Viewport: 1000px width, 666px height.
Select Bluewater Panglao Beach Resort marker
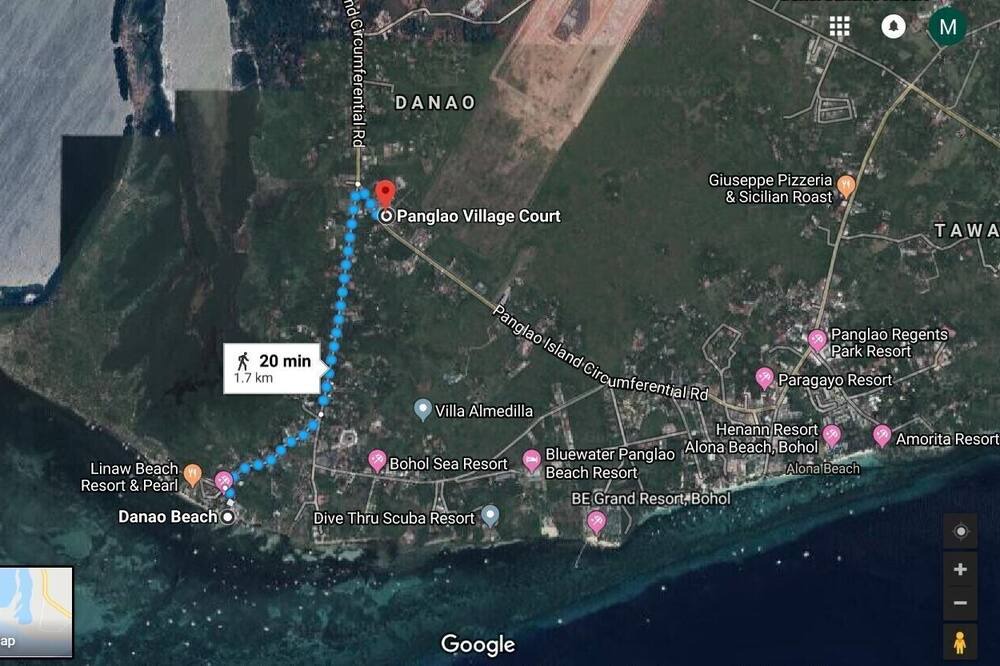click(532, 460)
